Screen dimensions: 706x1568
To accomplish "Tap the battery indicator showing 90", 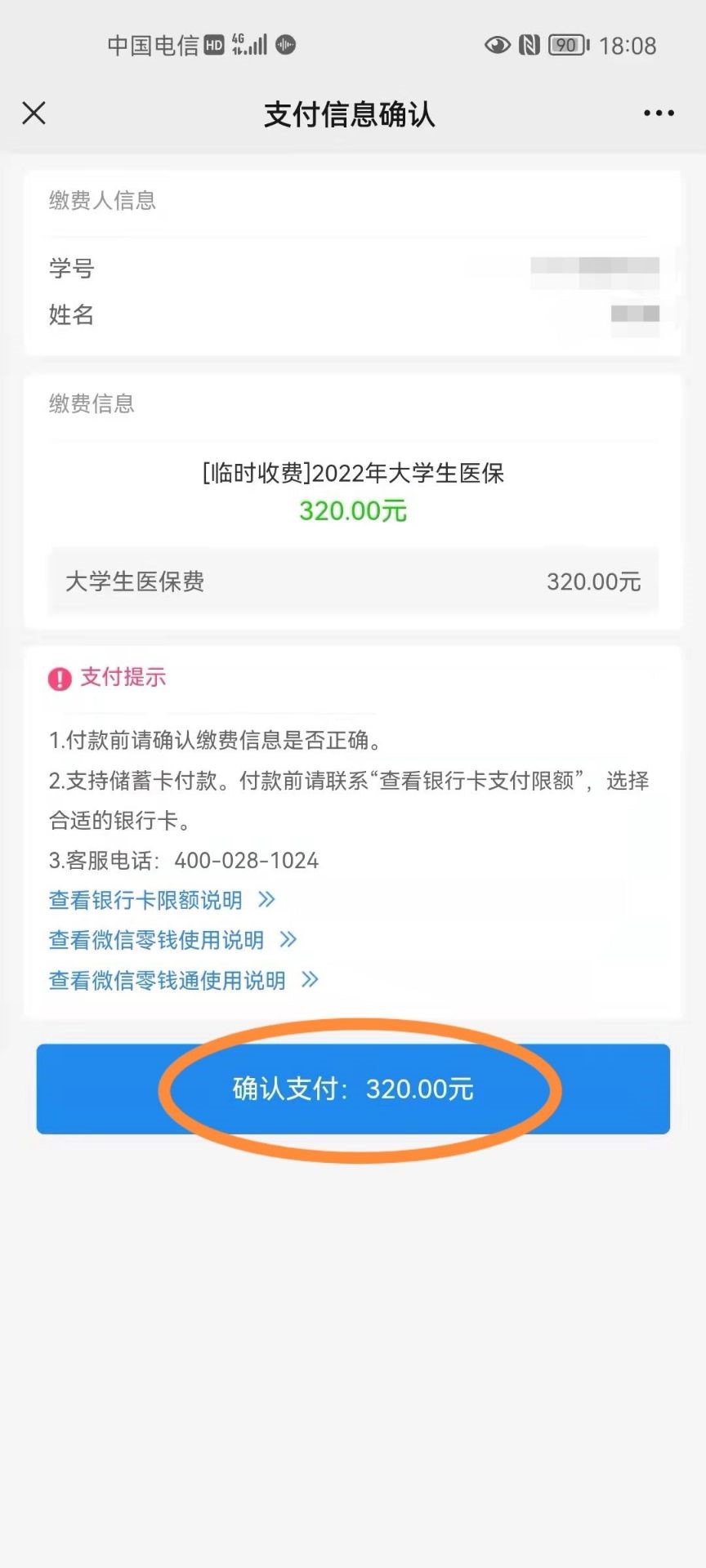I will [567, 46].
